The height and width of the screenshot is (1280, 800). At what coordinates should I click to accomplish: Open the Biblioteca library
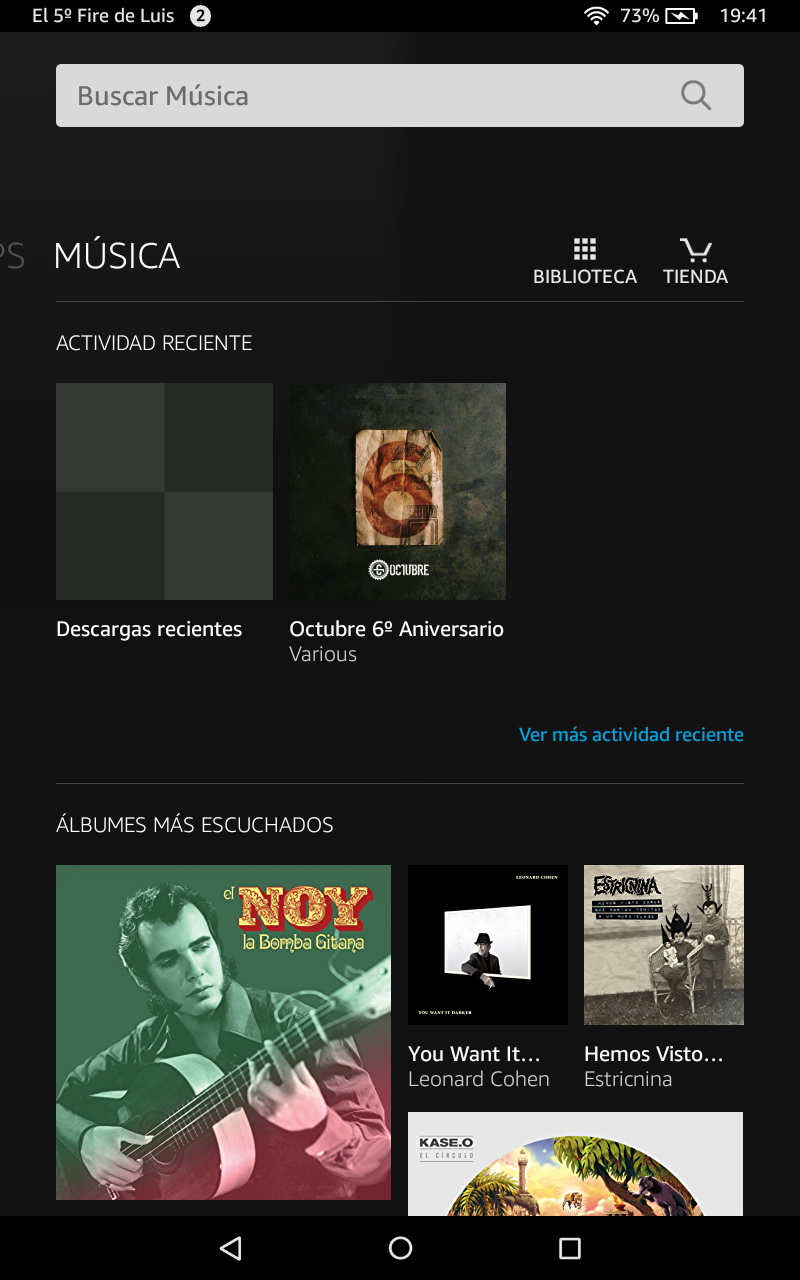point(584,262)
